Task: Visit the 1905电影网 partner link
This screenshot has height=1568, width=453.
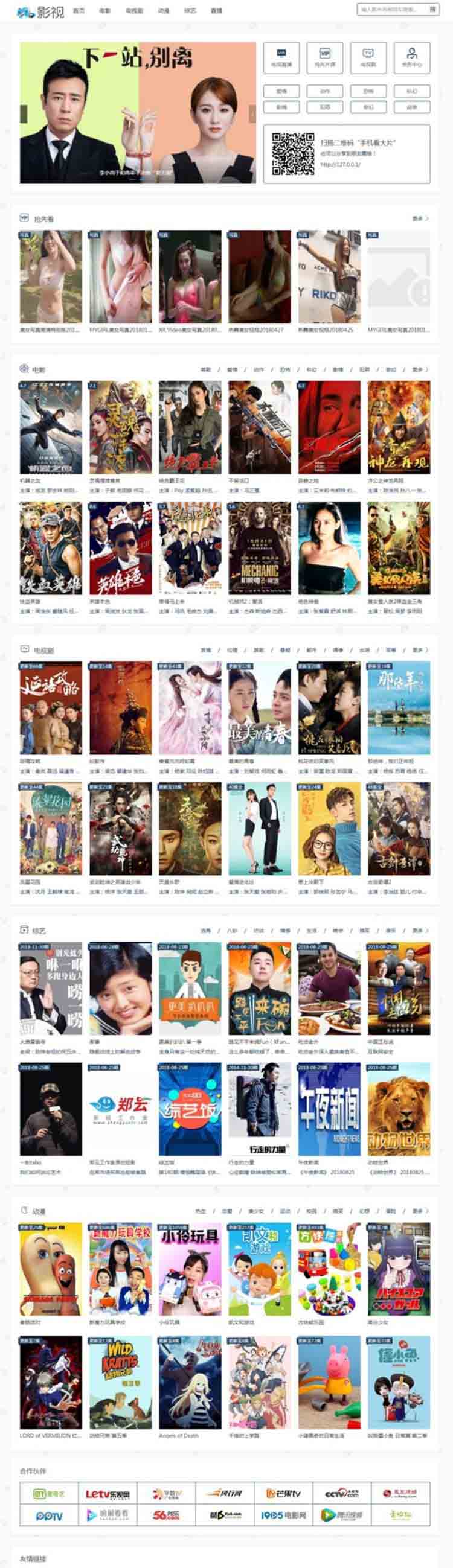Action: click(x=283, y=1515)
